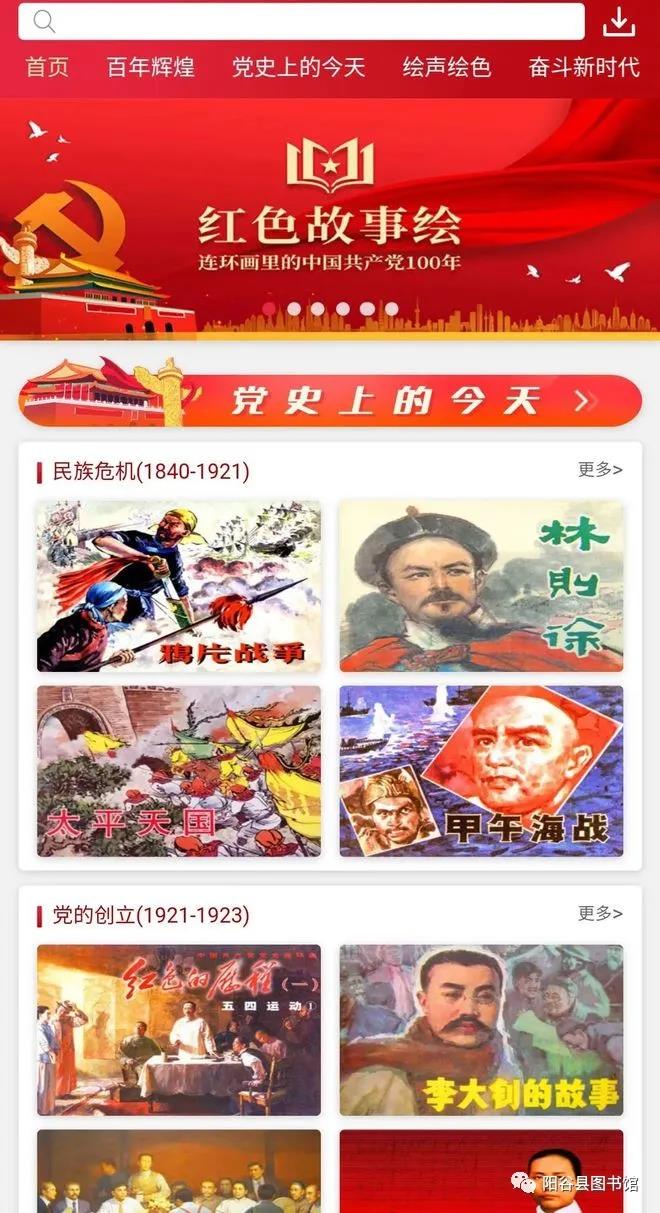Open the 林则徐 comic cover
The height and width of the screenshot is (1213, 660).
coord(481,586)
